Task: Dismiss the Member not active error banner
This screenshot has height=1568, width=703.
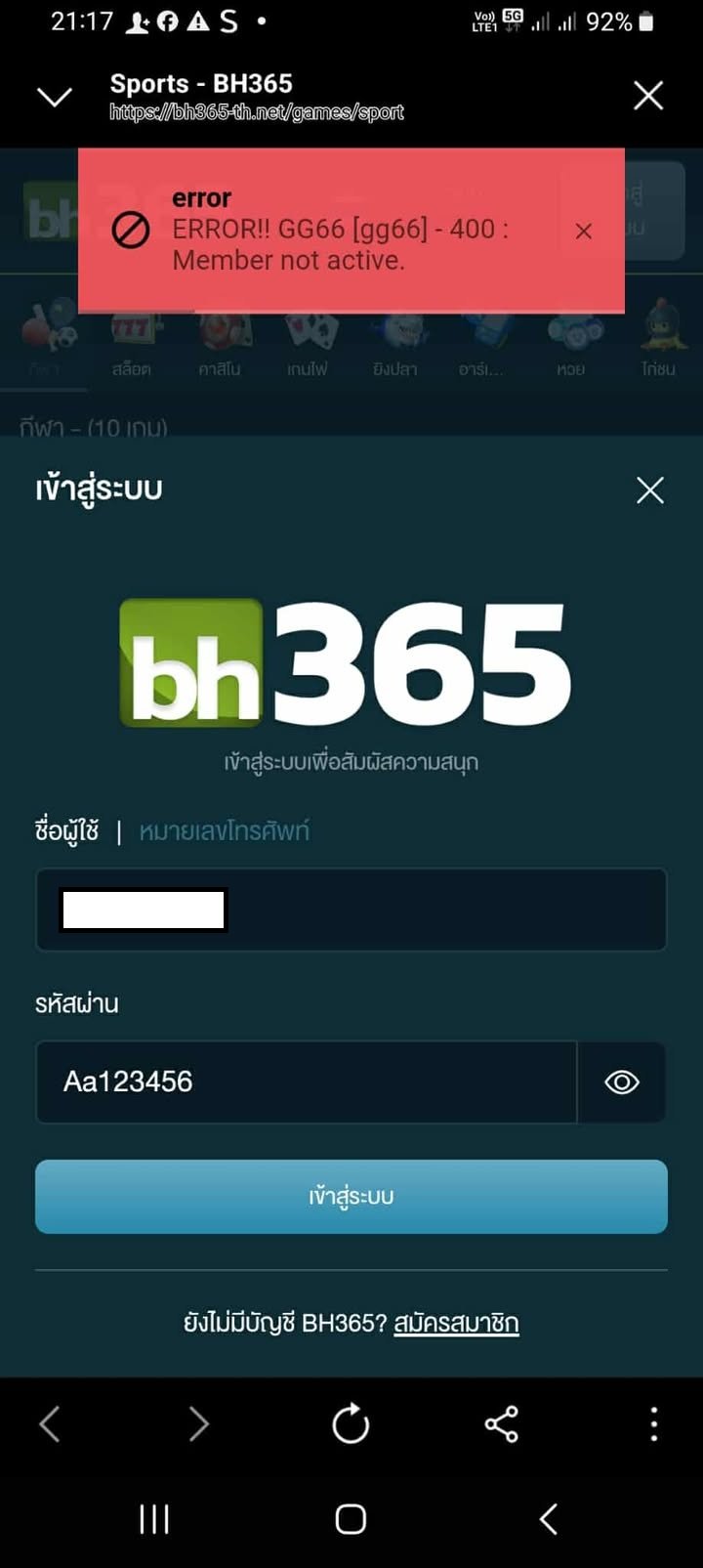Action: pyautogui.click(x=583, y=232)
